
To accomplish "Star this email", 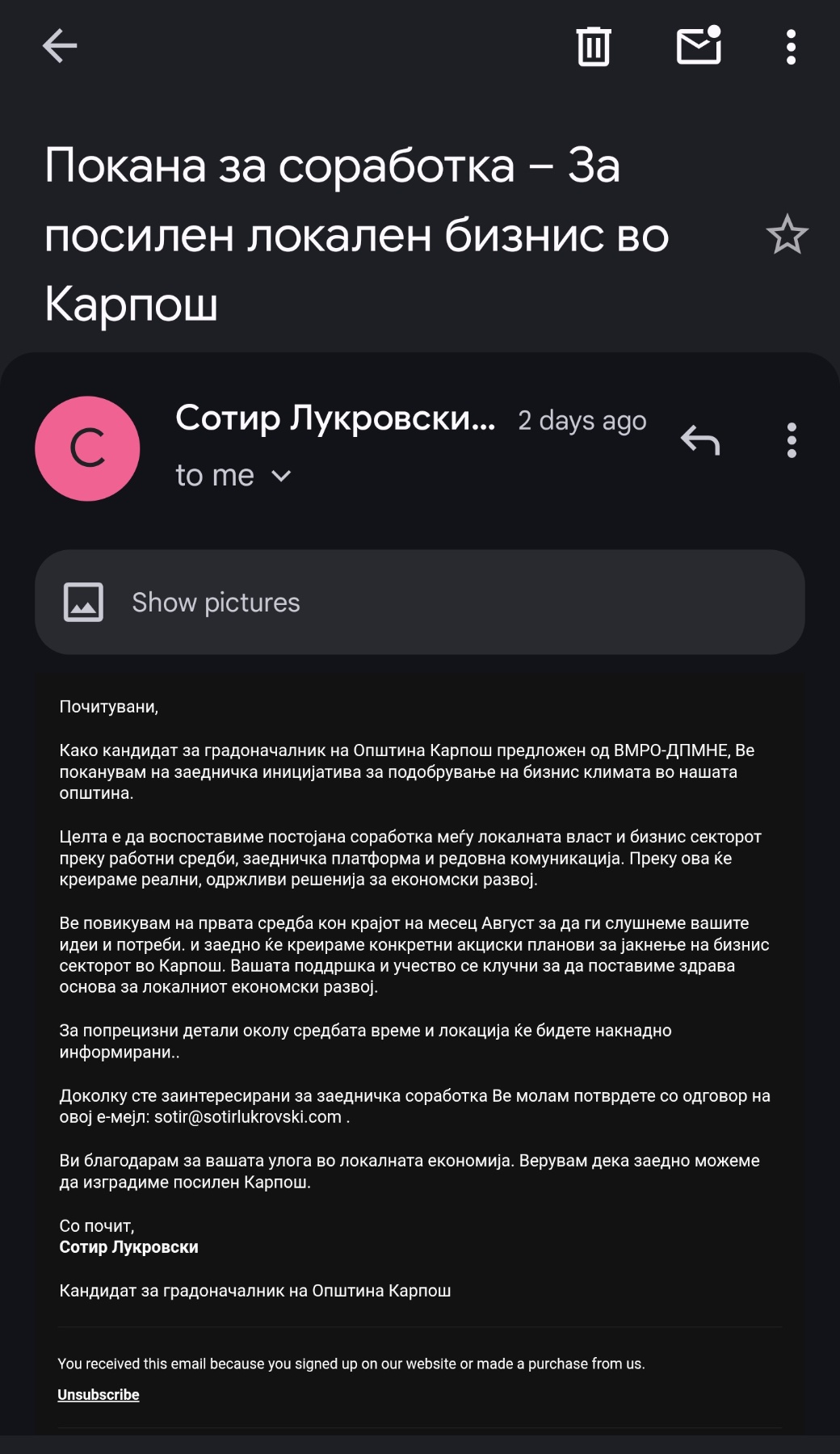I will [x=787, y=235].
